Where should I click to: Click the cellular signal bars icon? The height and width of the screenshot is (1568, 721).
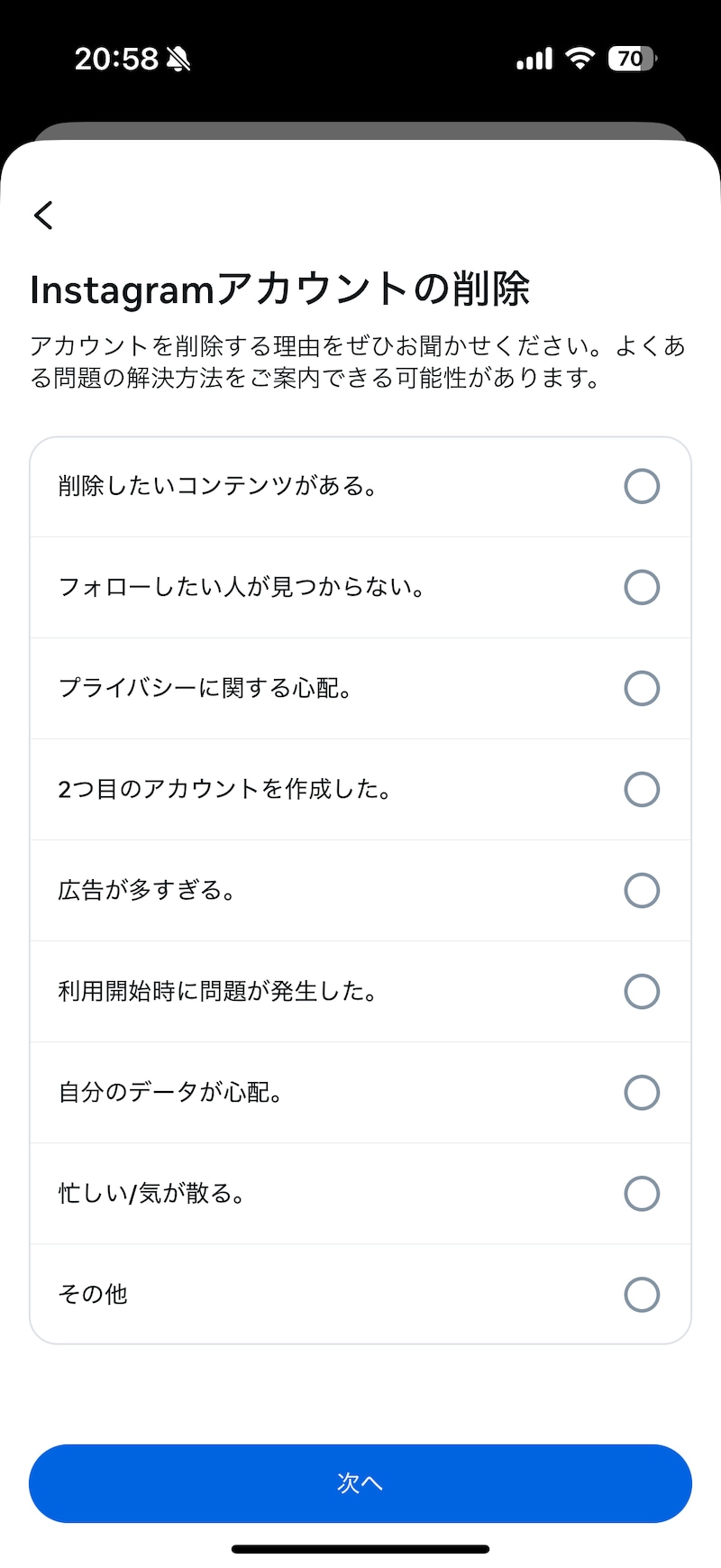[532, 57]
